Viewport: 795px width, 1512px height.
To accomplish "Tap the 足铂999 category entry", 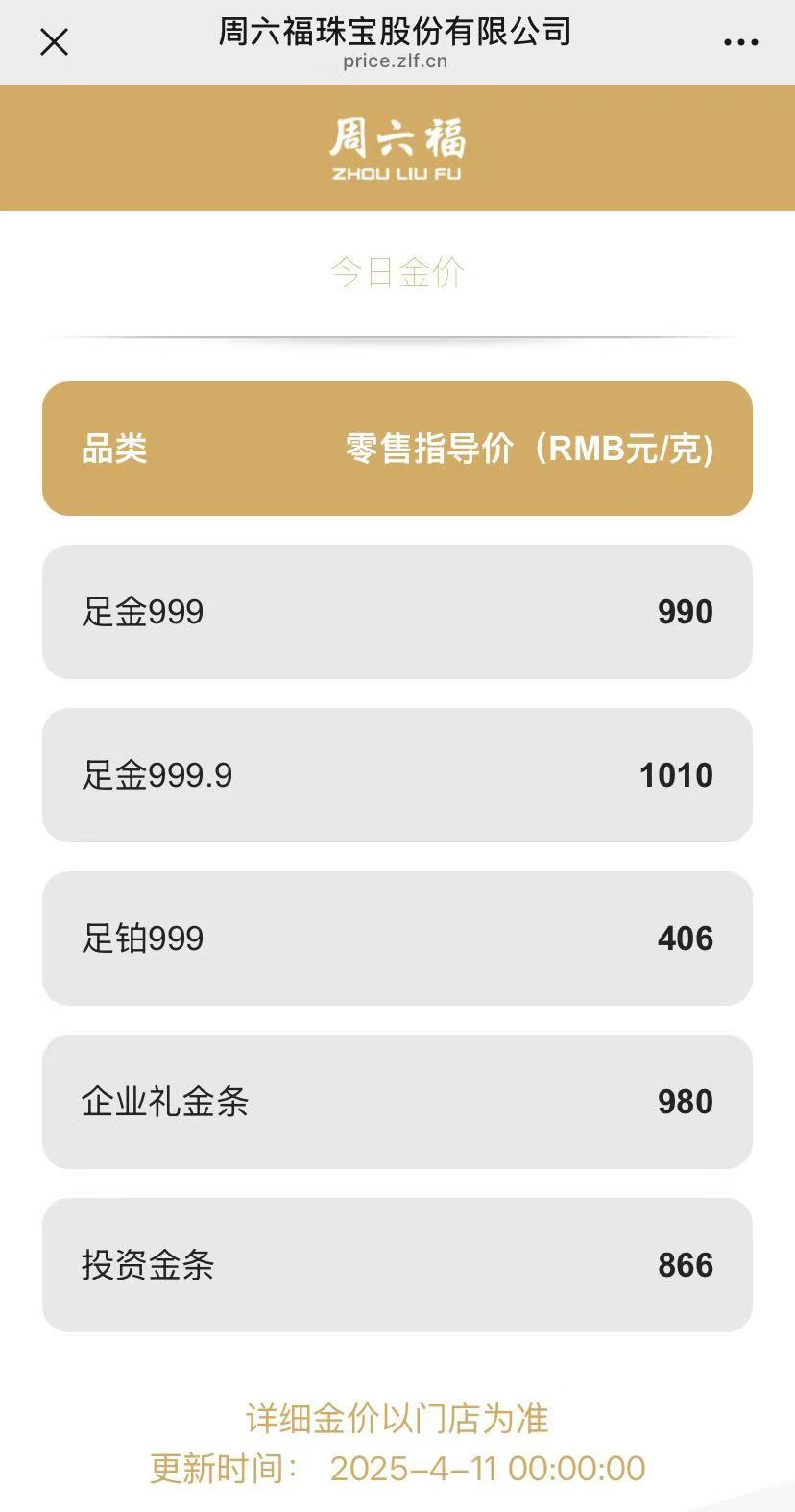I will (397, 939).
